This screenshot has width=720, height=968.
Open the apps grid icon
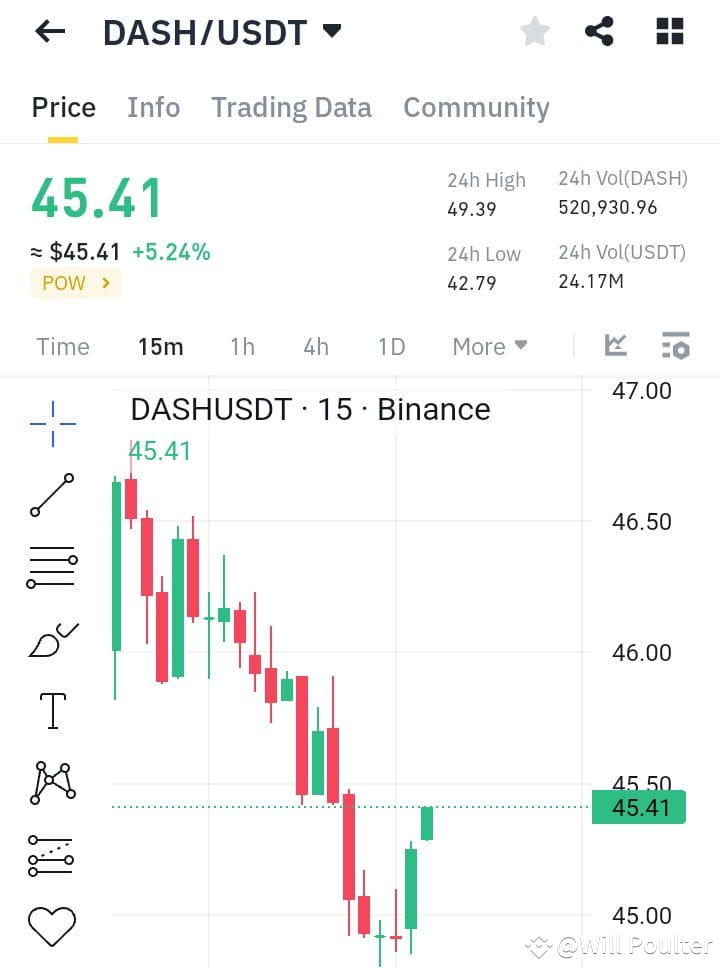(x=668, y=31)
